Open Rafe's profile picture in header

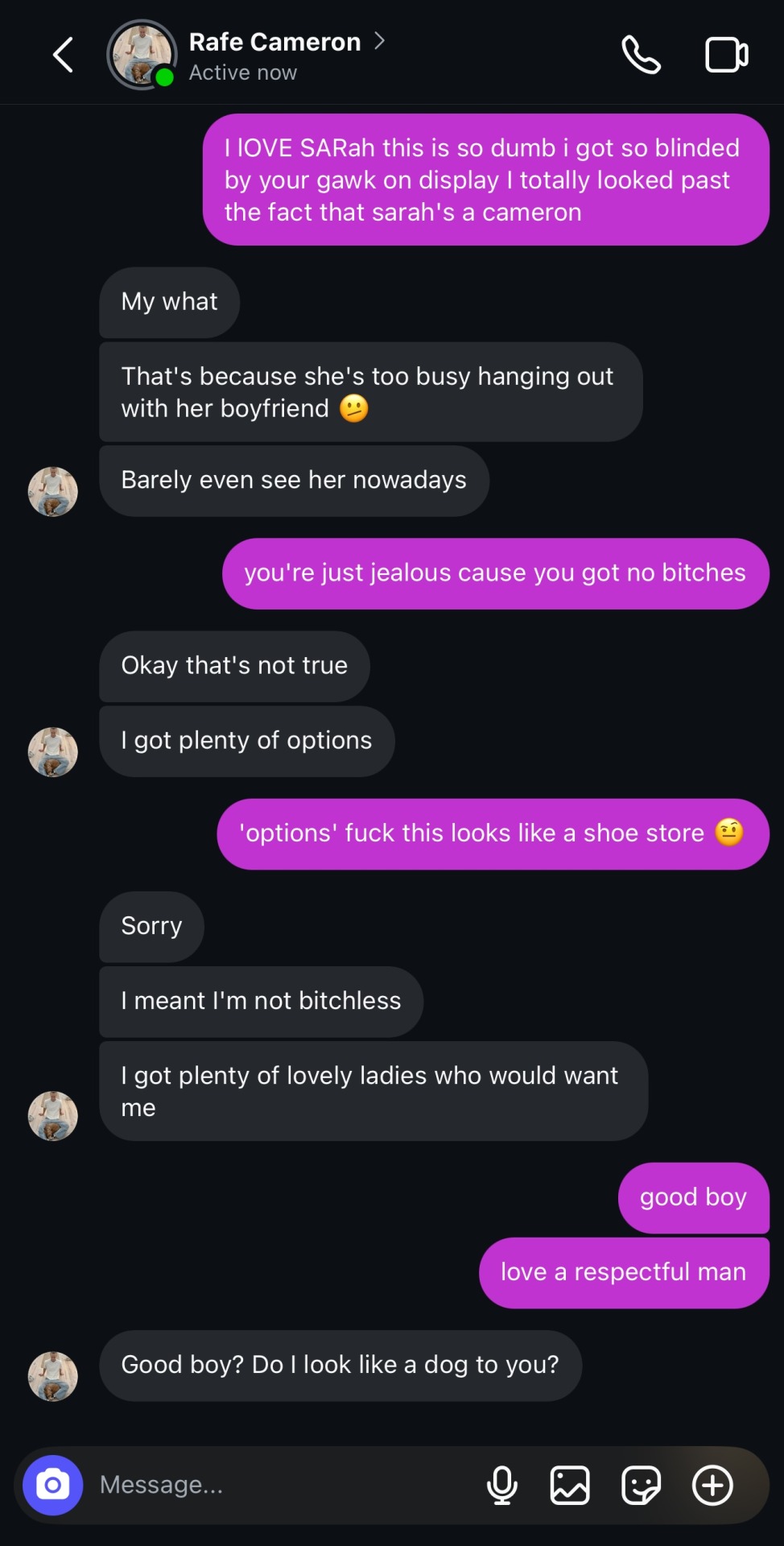pyautogui.click(x=142, y=55)
